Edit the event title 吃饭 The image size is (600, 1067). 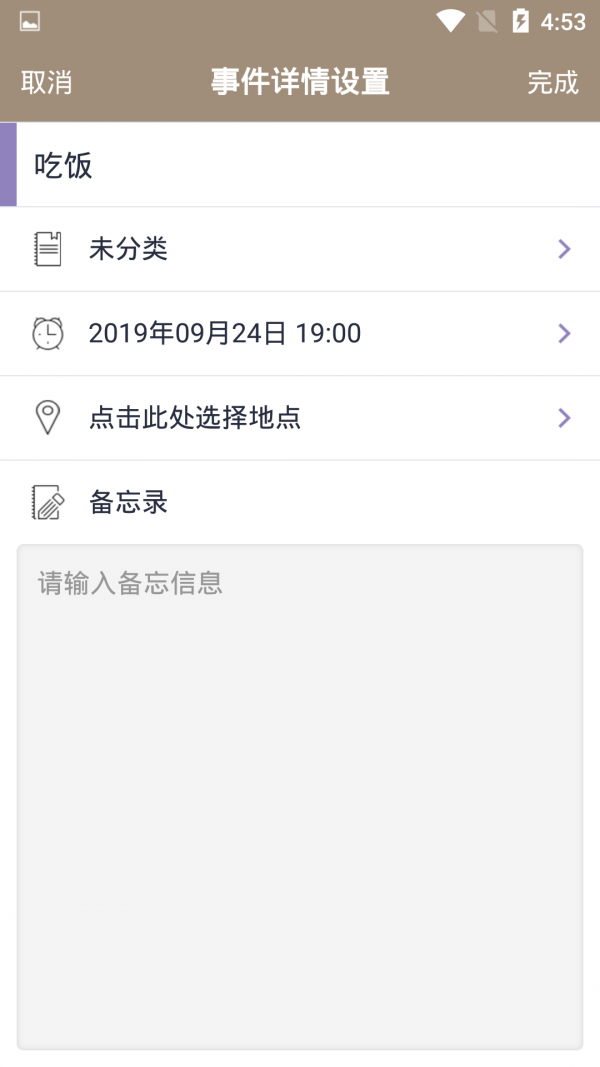300,165
